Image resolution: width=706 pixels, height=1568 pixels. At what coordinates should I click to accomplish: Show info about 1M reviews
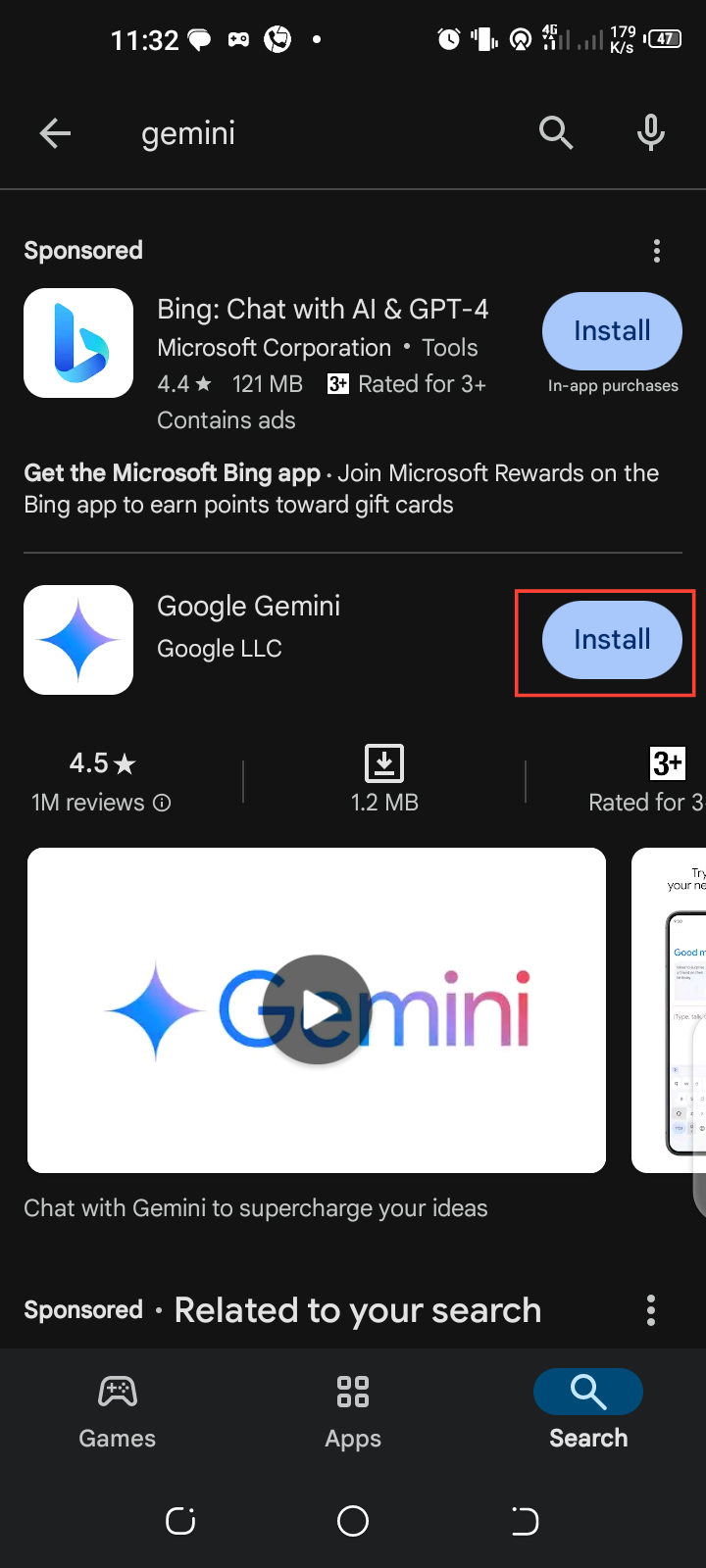(163, 803)
